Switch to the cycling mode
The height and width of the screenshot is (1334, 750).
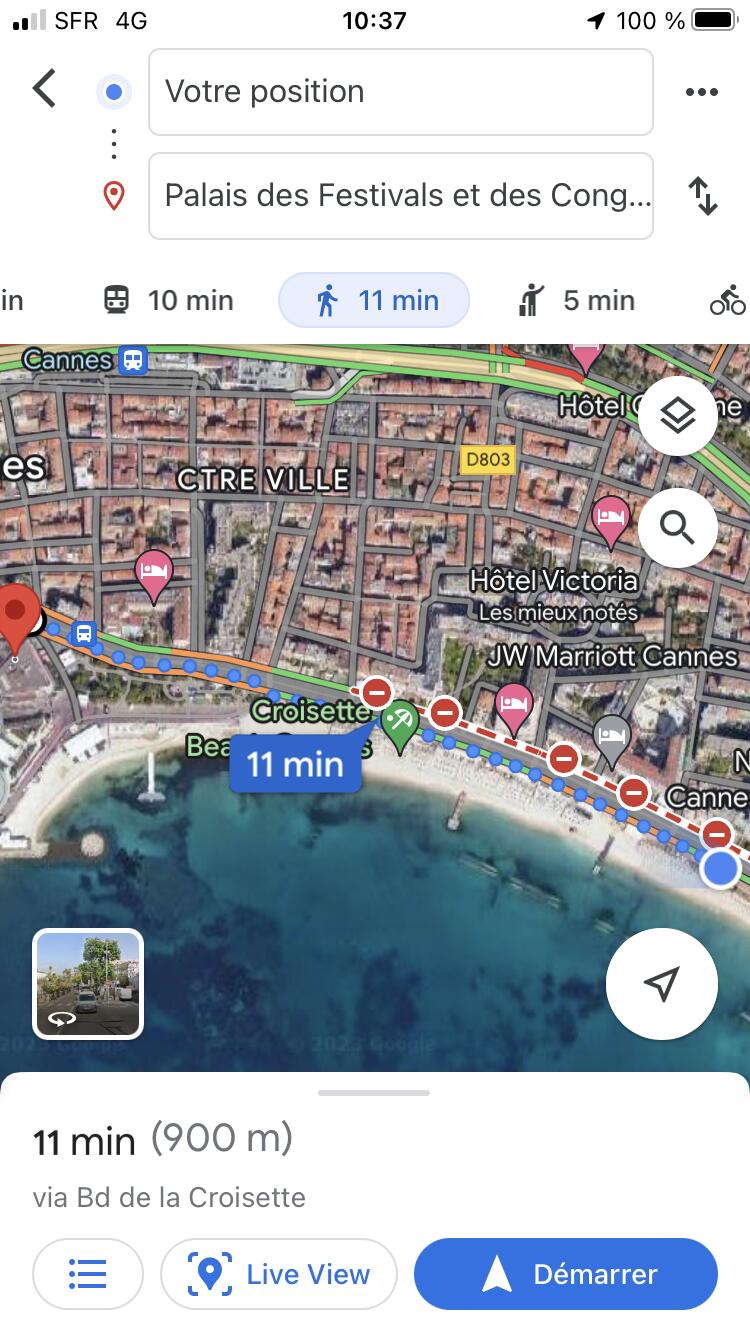(728, 300)
